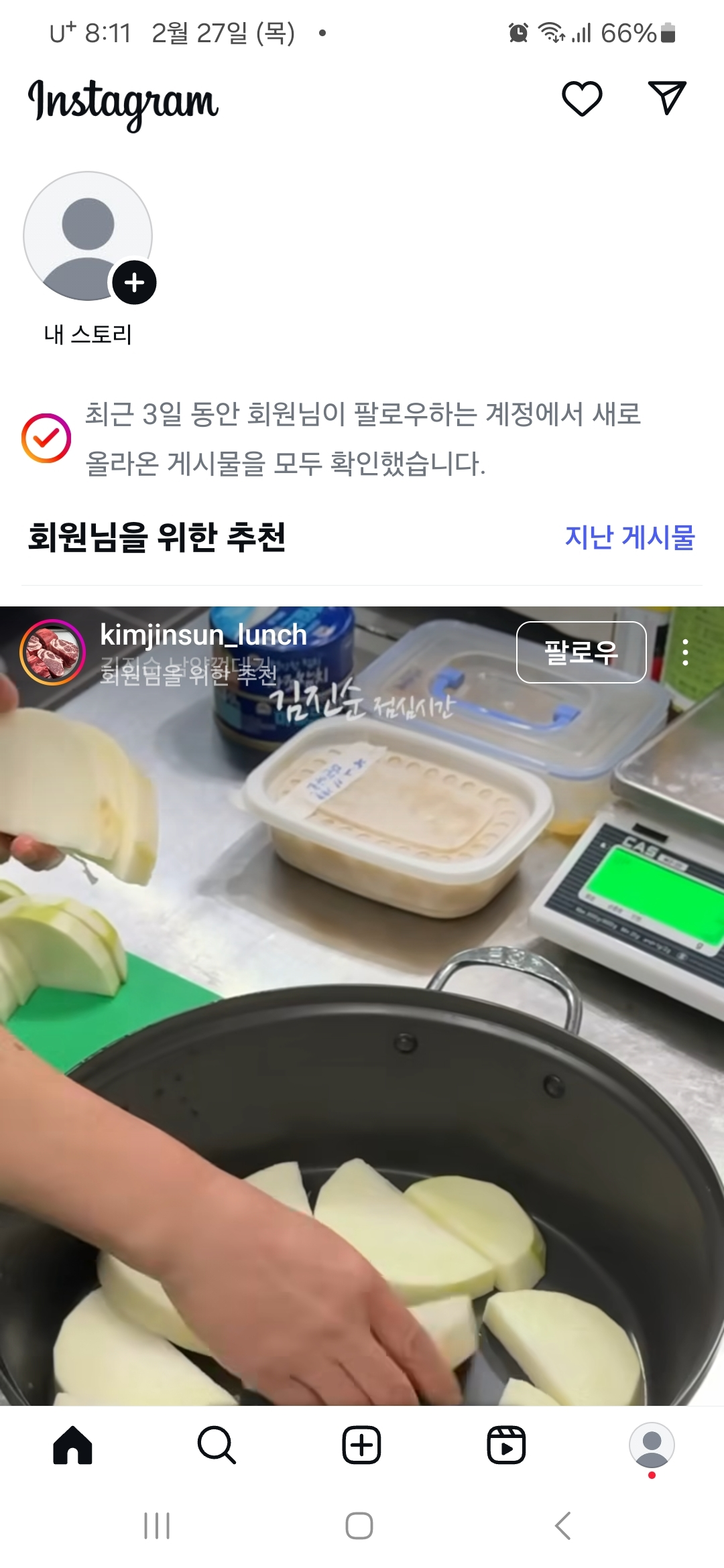Open Reels from the bottom navigation
724x1568 pixels.
click(506, 1445)
